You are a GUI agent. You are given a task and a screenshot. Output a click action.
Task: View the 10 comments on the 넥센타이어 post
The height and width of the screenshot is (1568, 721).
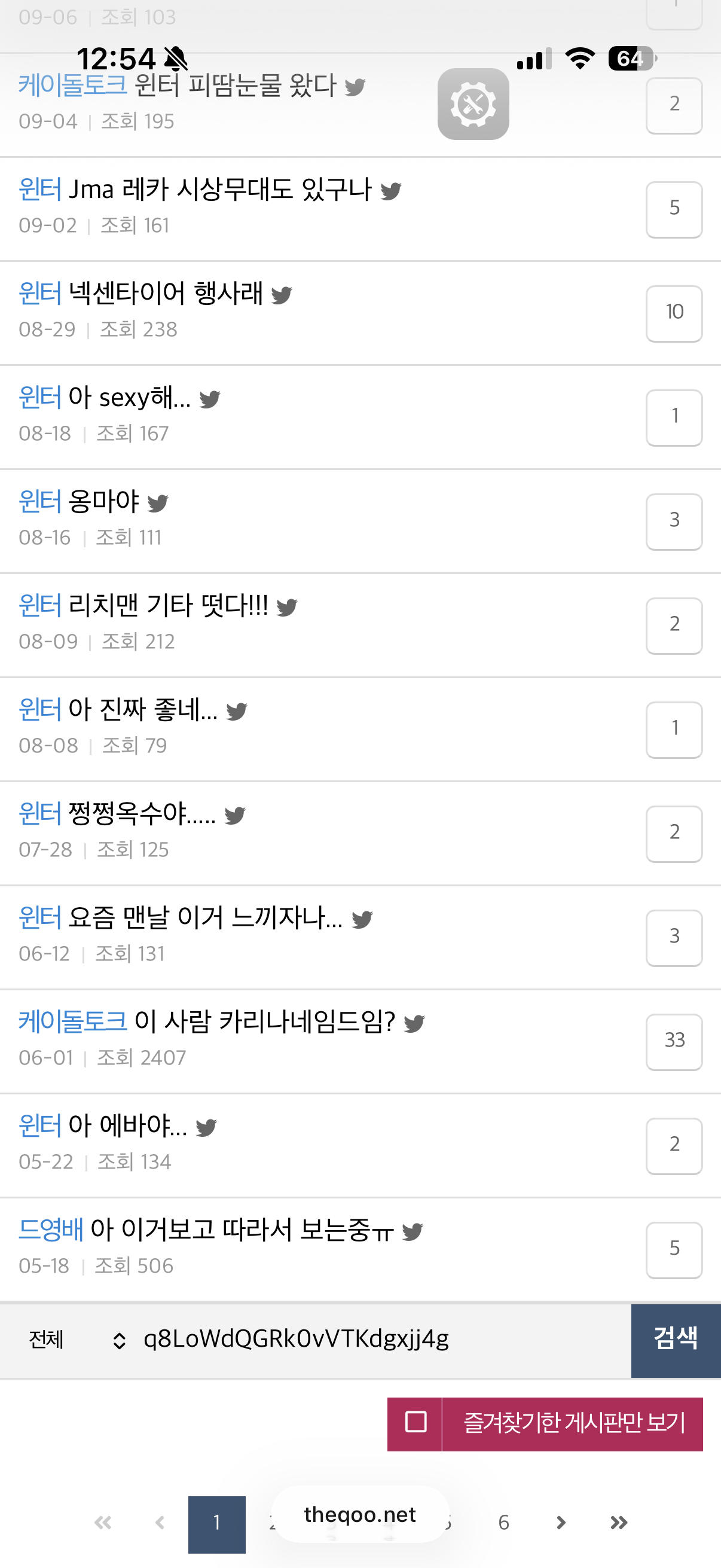click(x=674, y=313)
